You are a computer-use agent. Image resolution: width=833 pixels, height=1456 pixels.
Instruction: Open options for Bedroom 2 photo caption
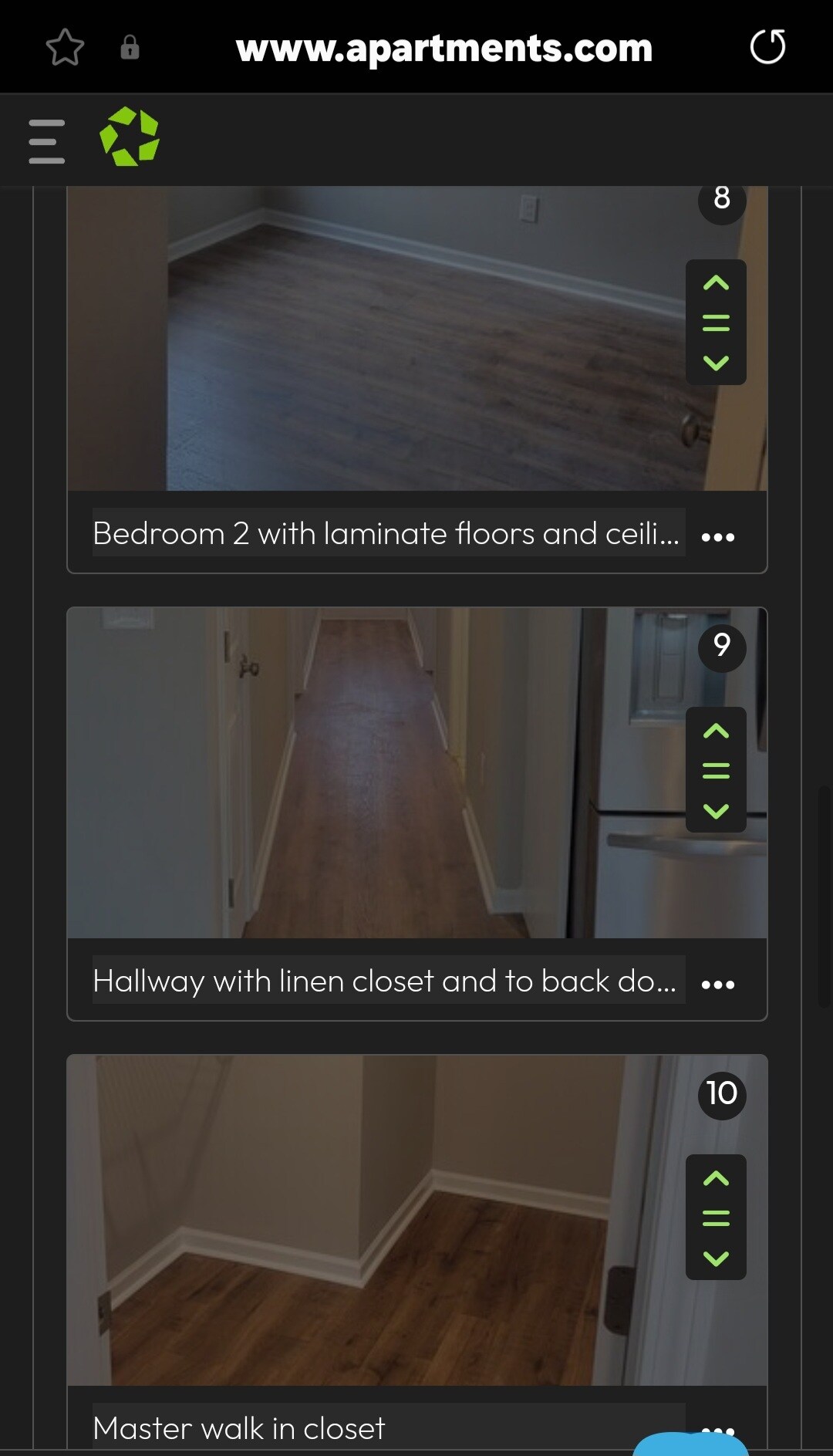point(717,537)
